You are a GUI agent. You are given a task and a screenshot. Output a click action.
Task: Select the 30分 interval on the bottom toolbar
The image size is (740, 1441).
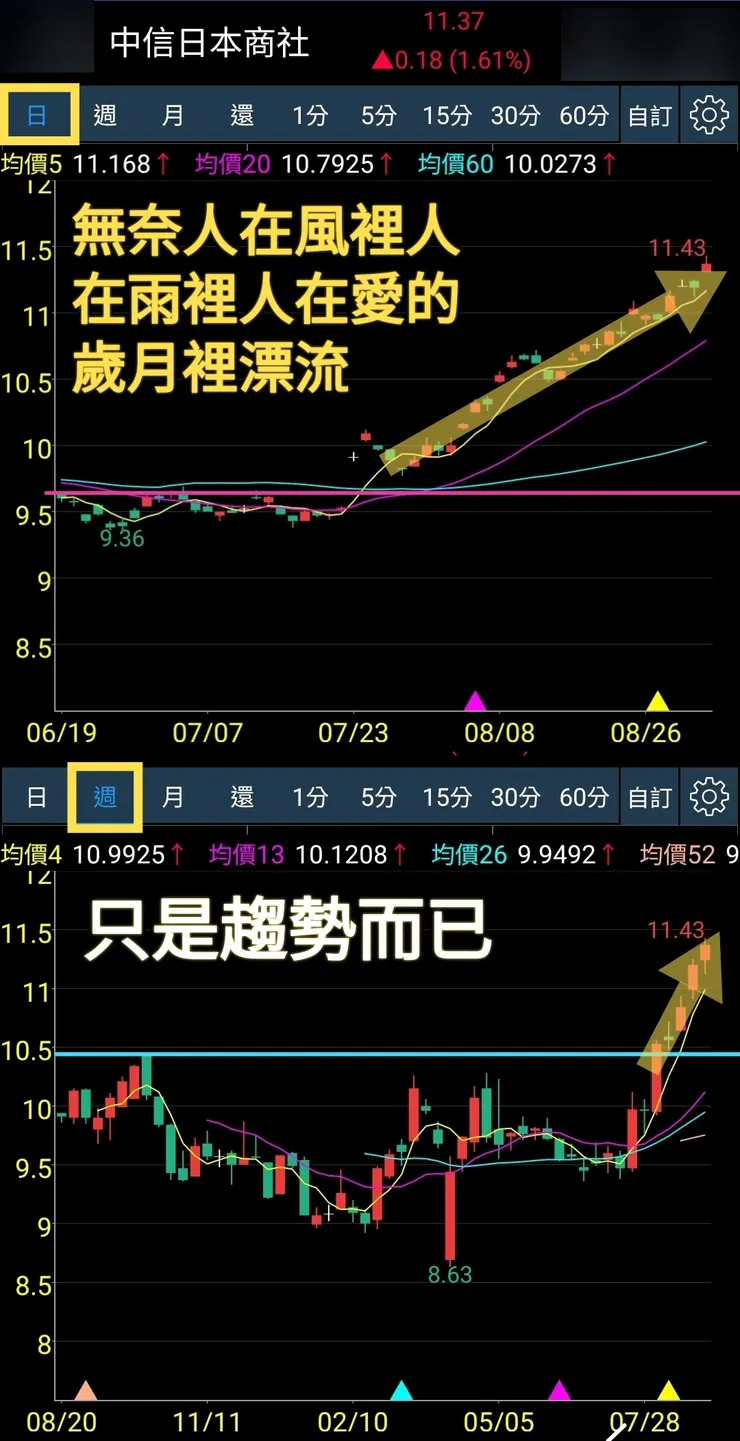[x=514, y=796]
